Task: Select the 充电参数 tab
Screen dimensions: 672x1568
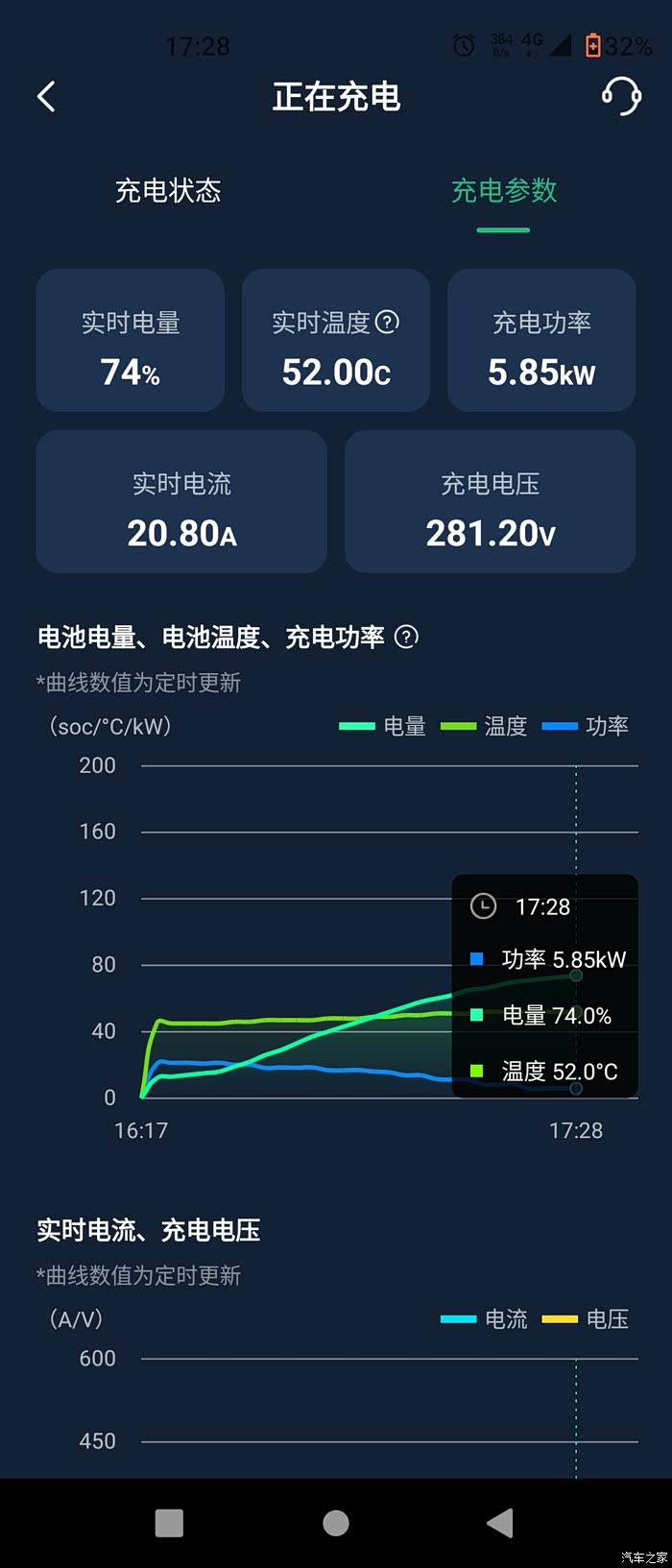Action: pyautogui.click(x=504, y=190)
